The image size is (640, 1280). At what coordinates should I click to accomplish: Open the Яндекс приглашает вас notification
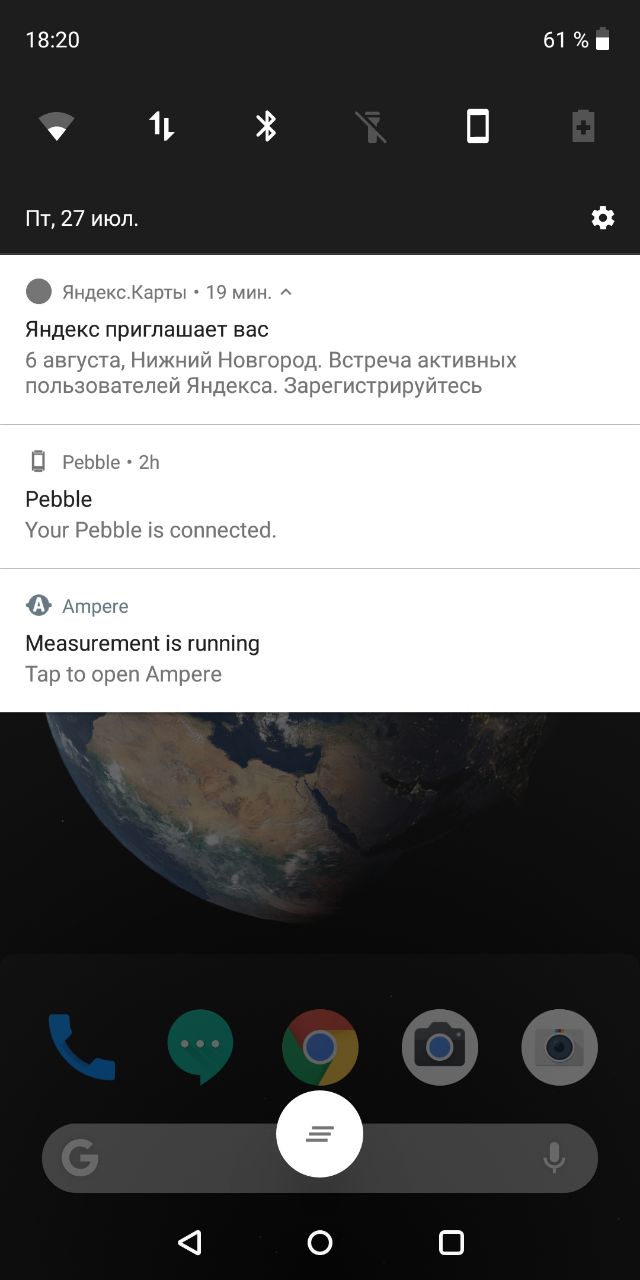(320, 358)
